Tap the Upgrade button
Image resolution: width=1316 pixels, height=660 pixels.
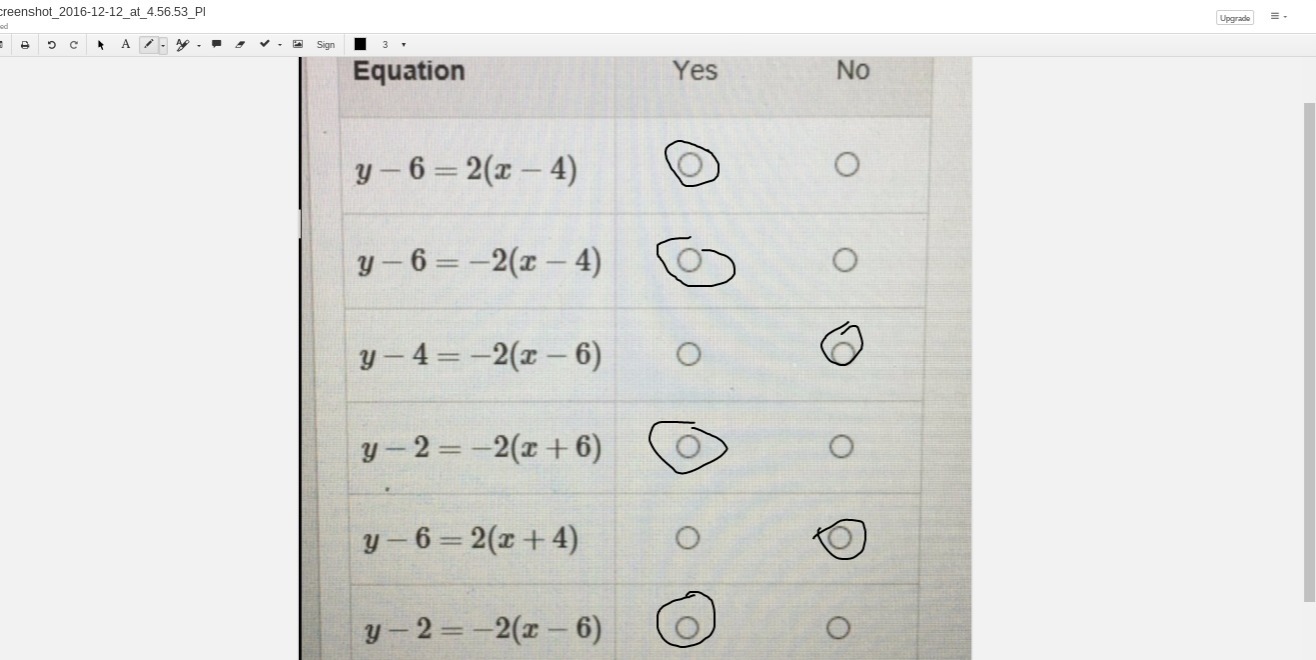[x=1234, y=18]
